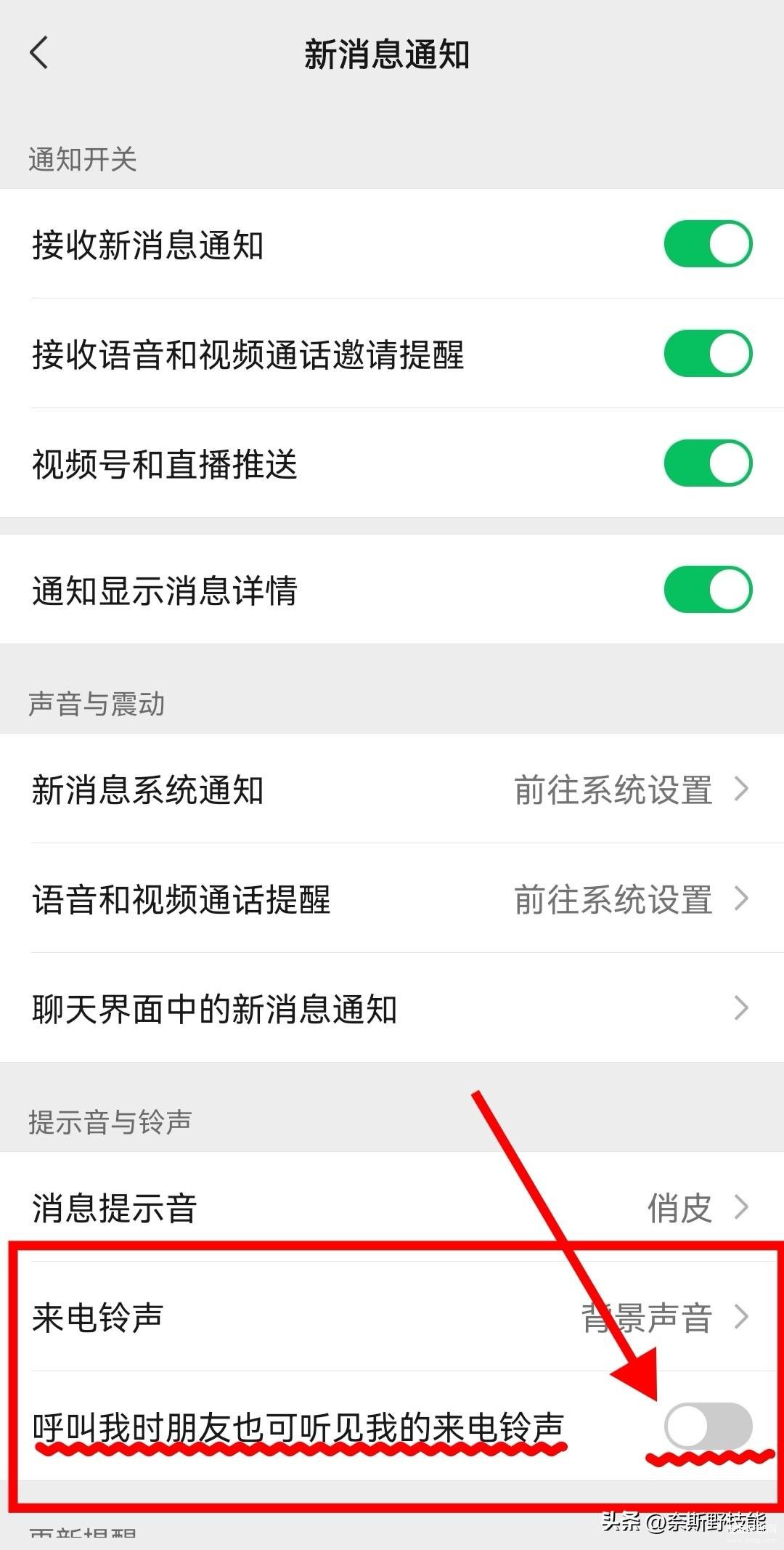Open 来电铃声 settings
The height and width of the screenshot is (1550, 784).
(x=392, y=1317)
